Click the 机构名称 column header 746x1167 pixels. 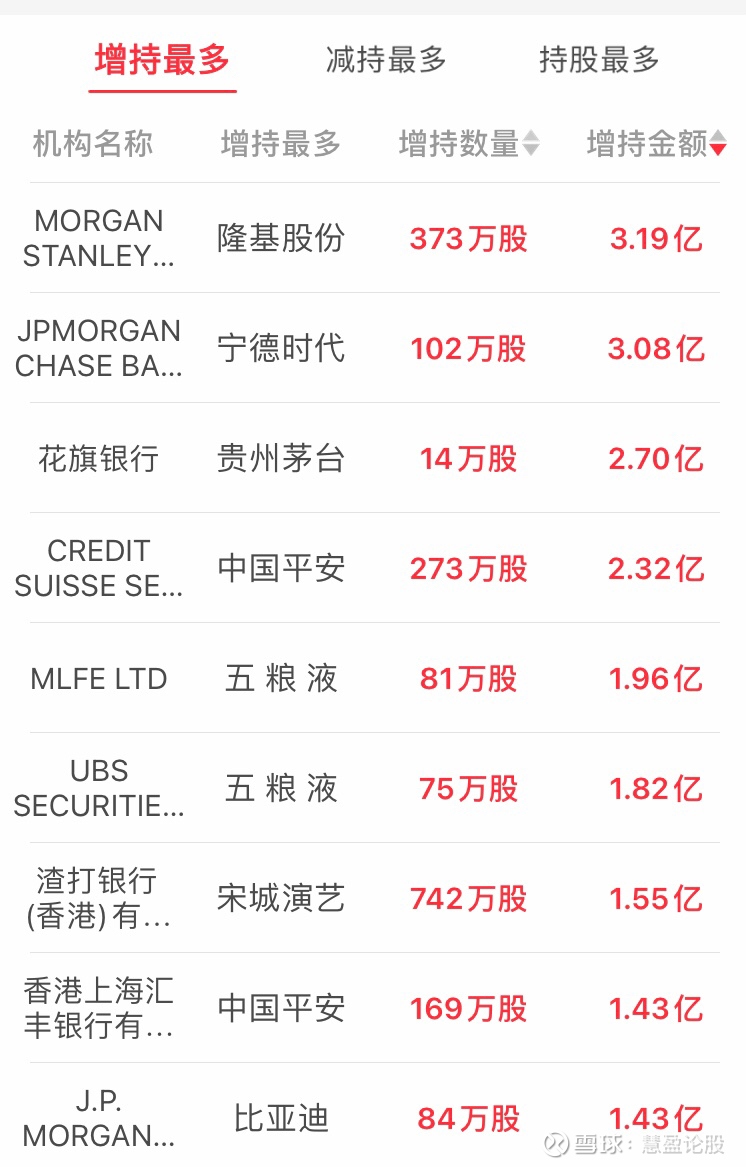tap(95, 144)
